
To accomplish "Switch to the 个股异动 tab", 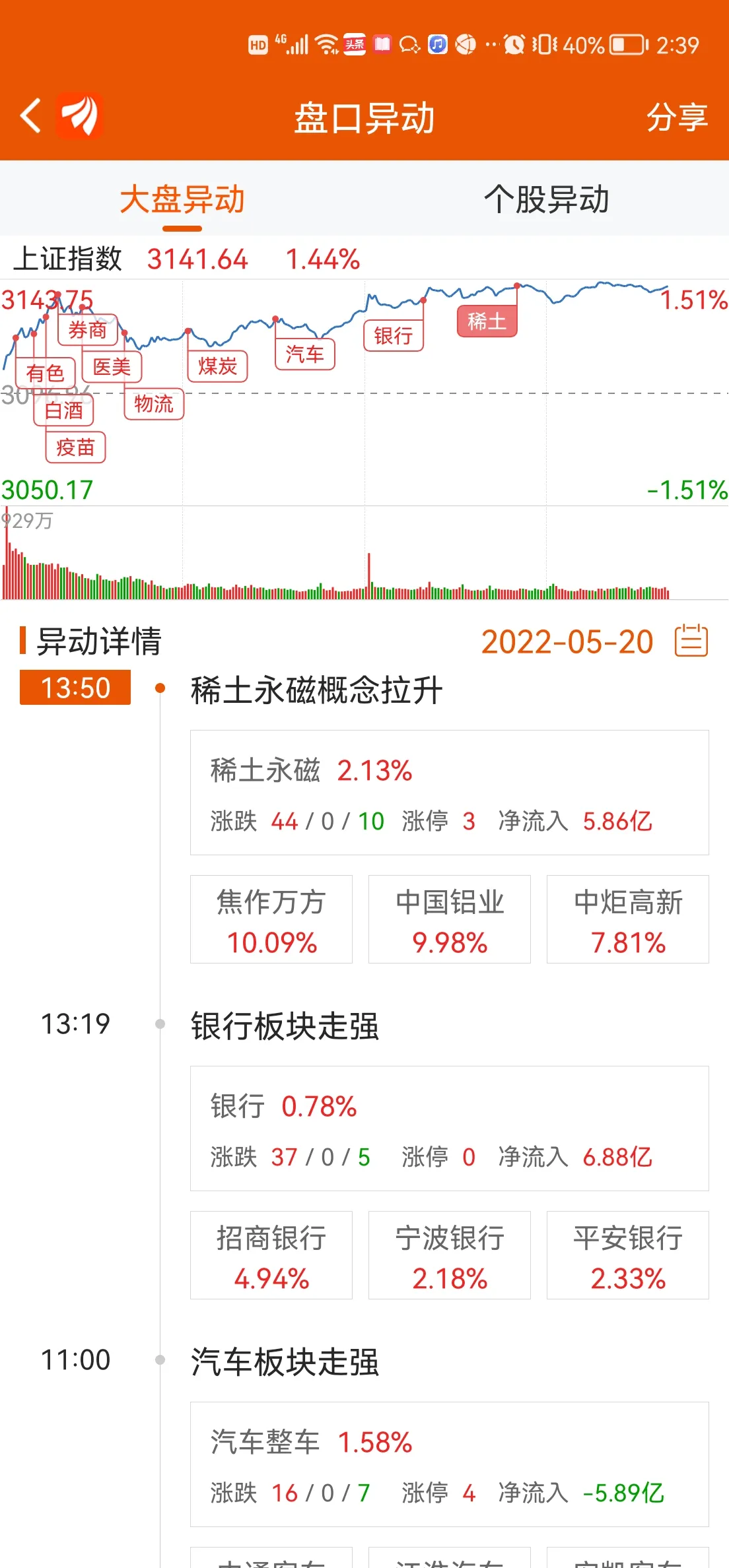I will (x=546, y=199).
